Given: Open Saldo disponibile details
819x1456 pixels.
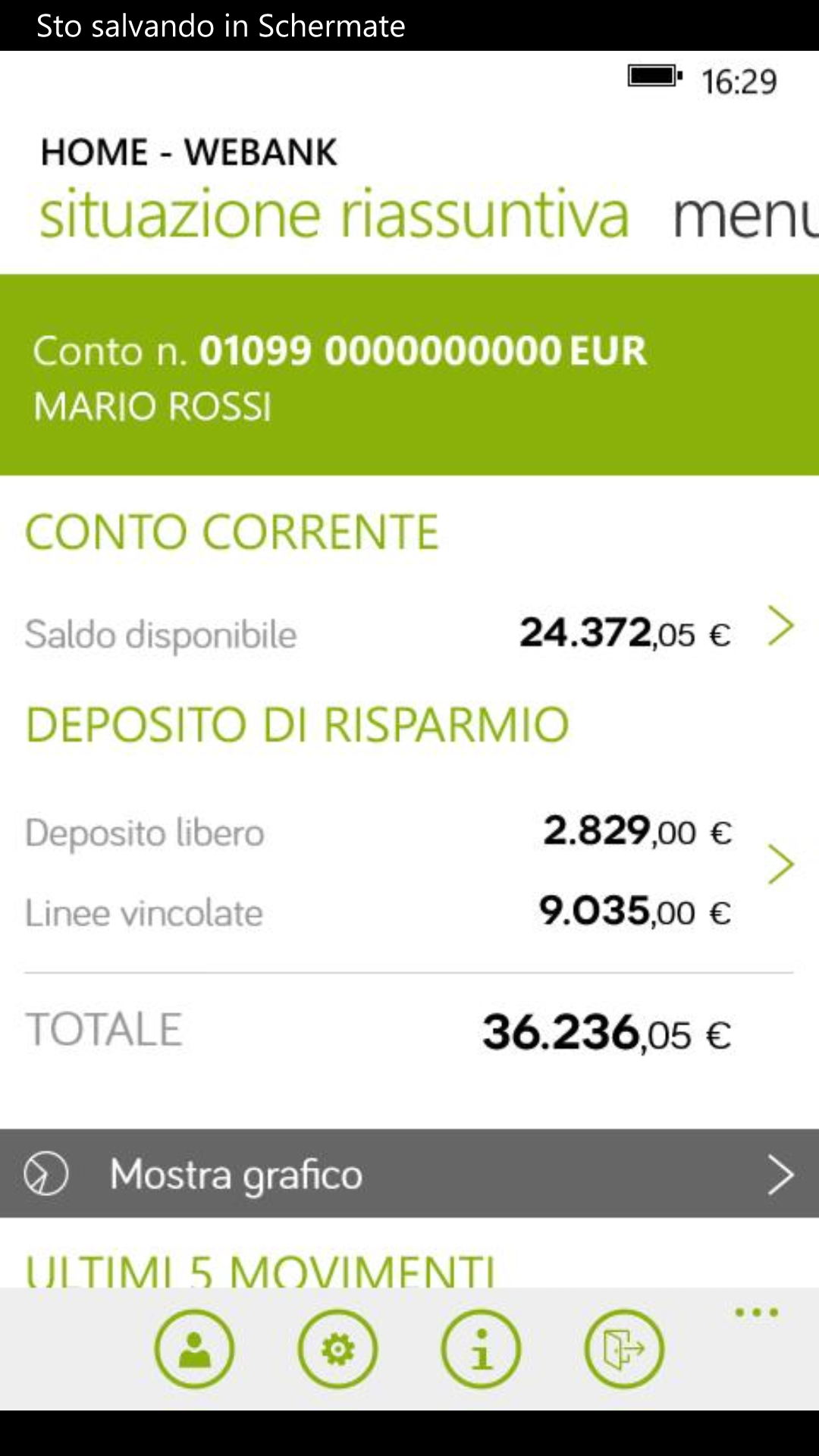Looking at the screenshot, I should [x=409, y=632].
